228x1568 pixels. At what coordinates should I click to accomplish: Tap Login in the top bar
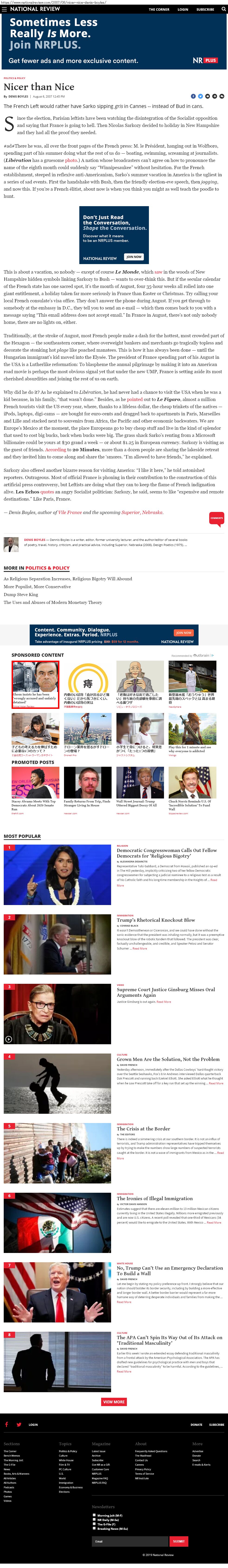point(182,9)
